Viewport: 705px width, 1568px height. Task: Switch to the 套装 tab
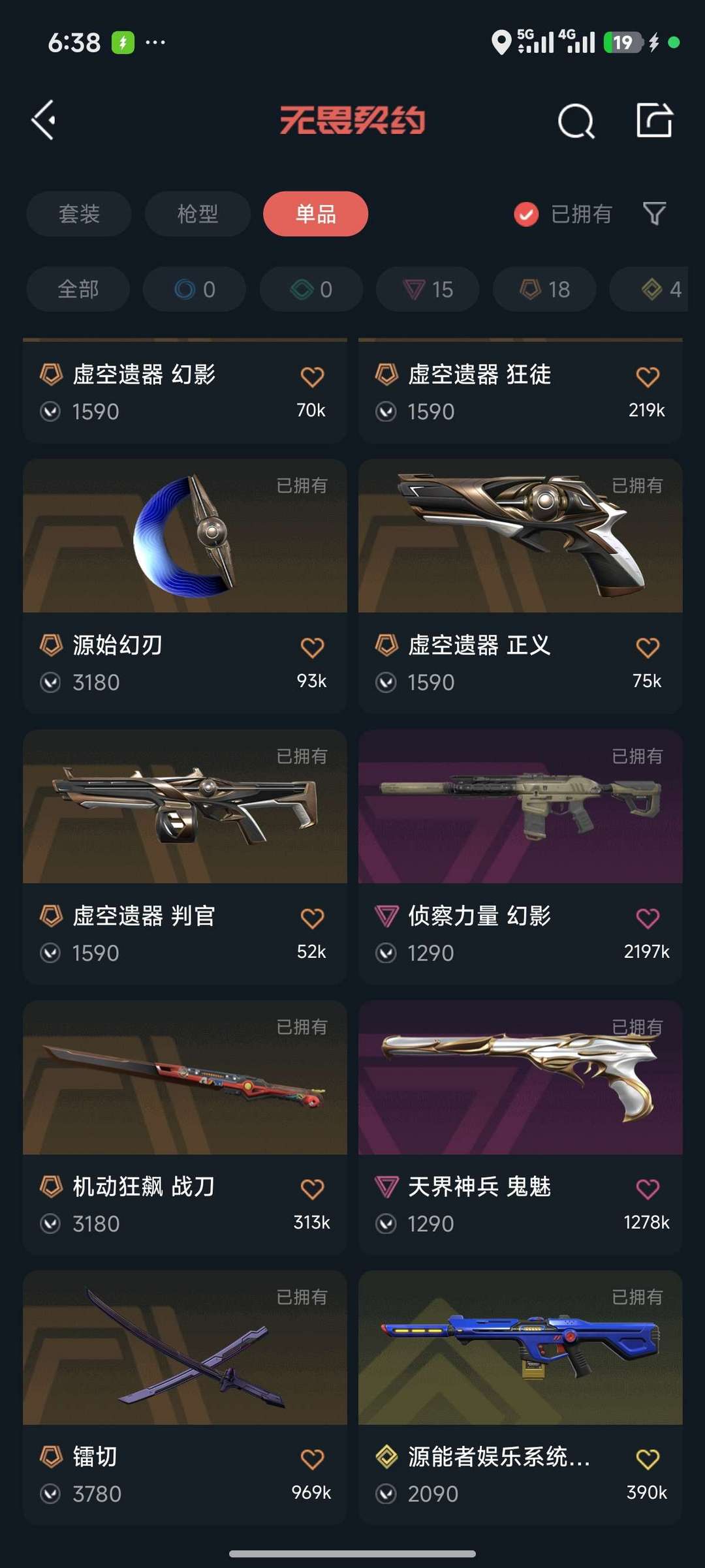click(78, 213)
